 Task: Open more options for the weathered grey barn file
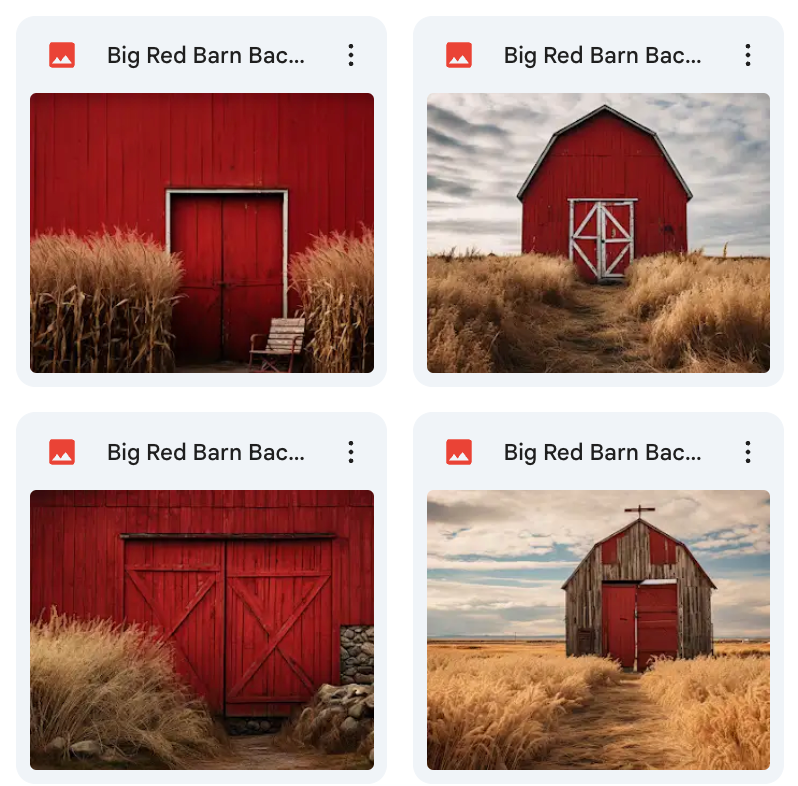click(x=747, y=452)
